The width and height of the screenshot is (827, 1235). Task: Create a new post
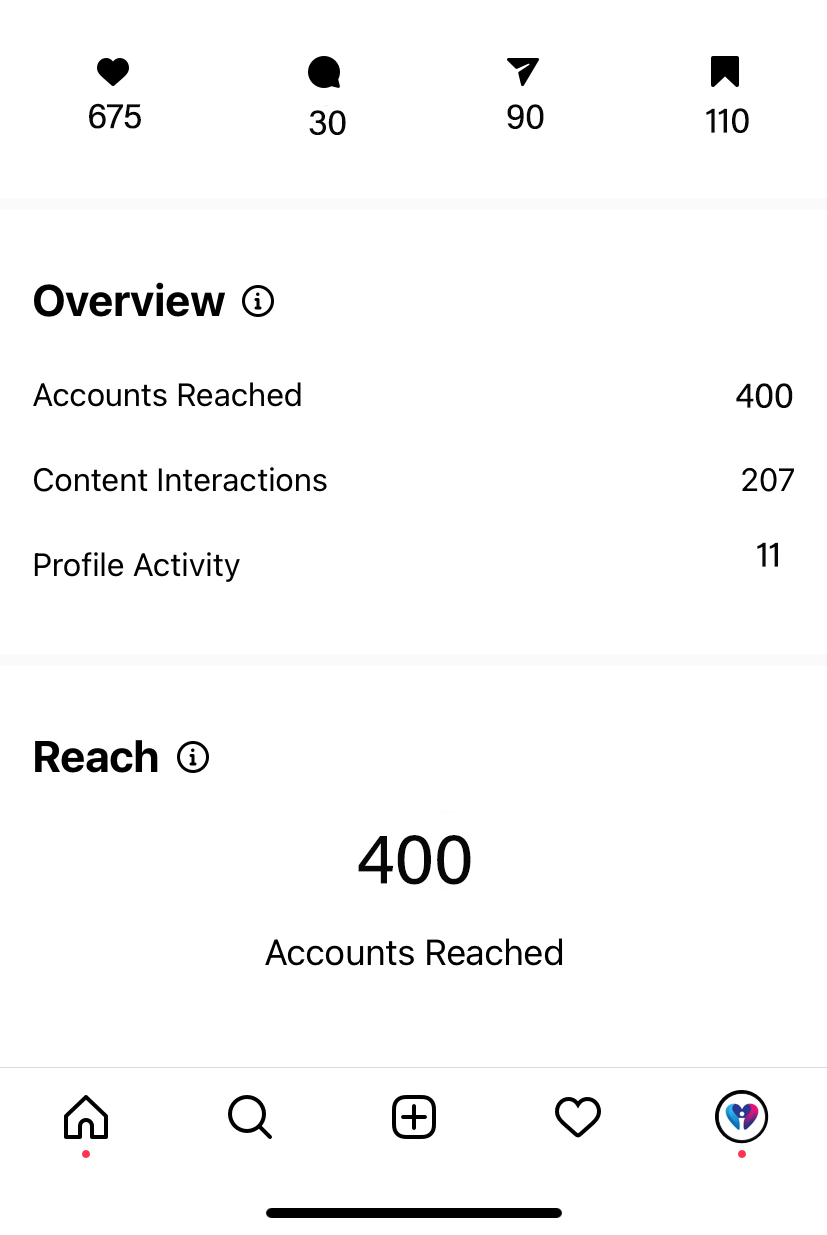[414, 1117]
